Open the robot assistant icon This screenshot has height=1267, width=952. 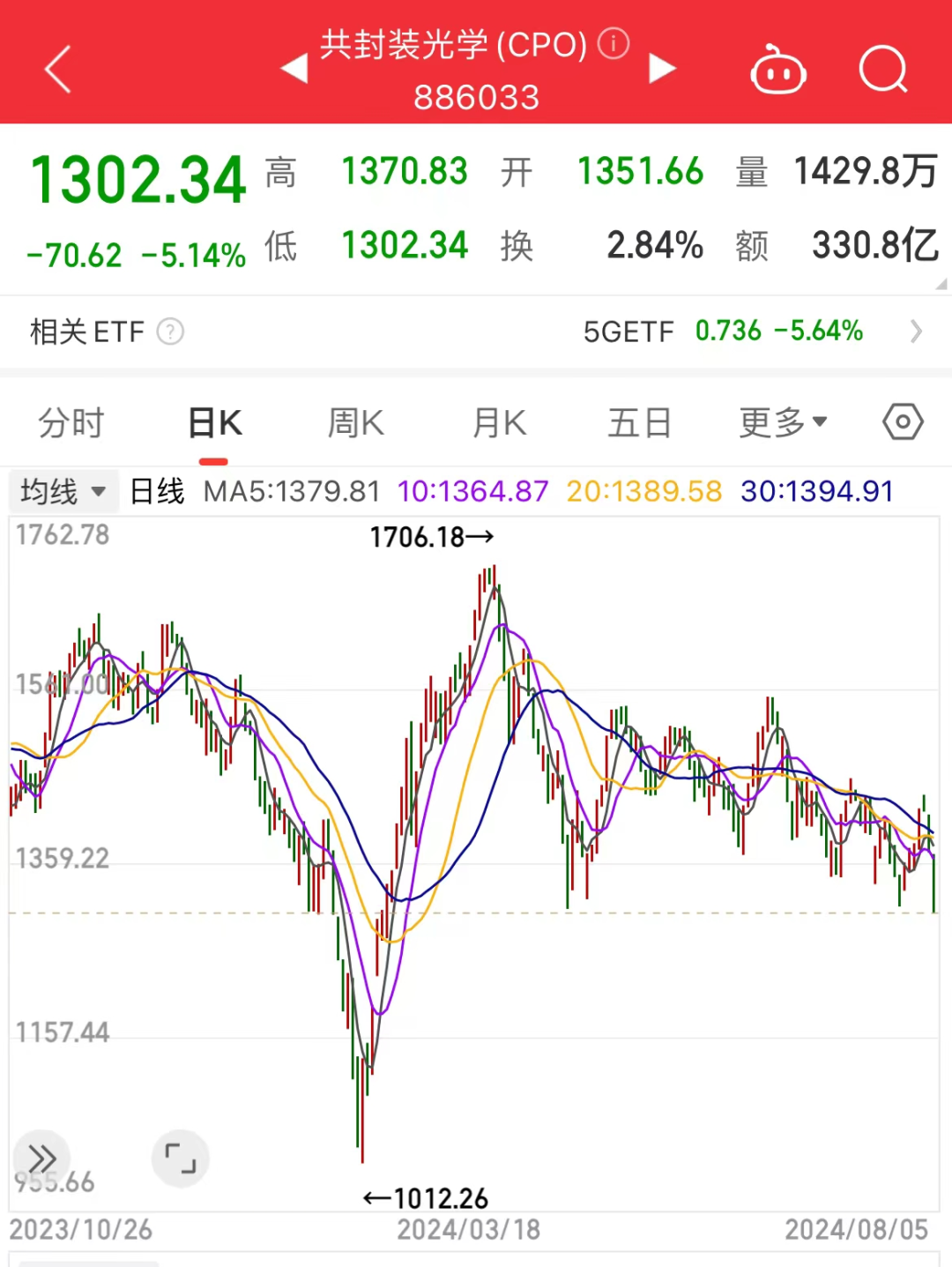(x=777, y=70)
